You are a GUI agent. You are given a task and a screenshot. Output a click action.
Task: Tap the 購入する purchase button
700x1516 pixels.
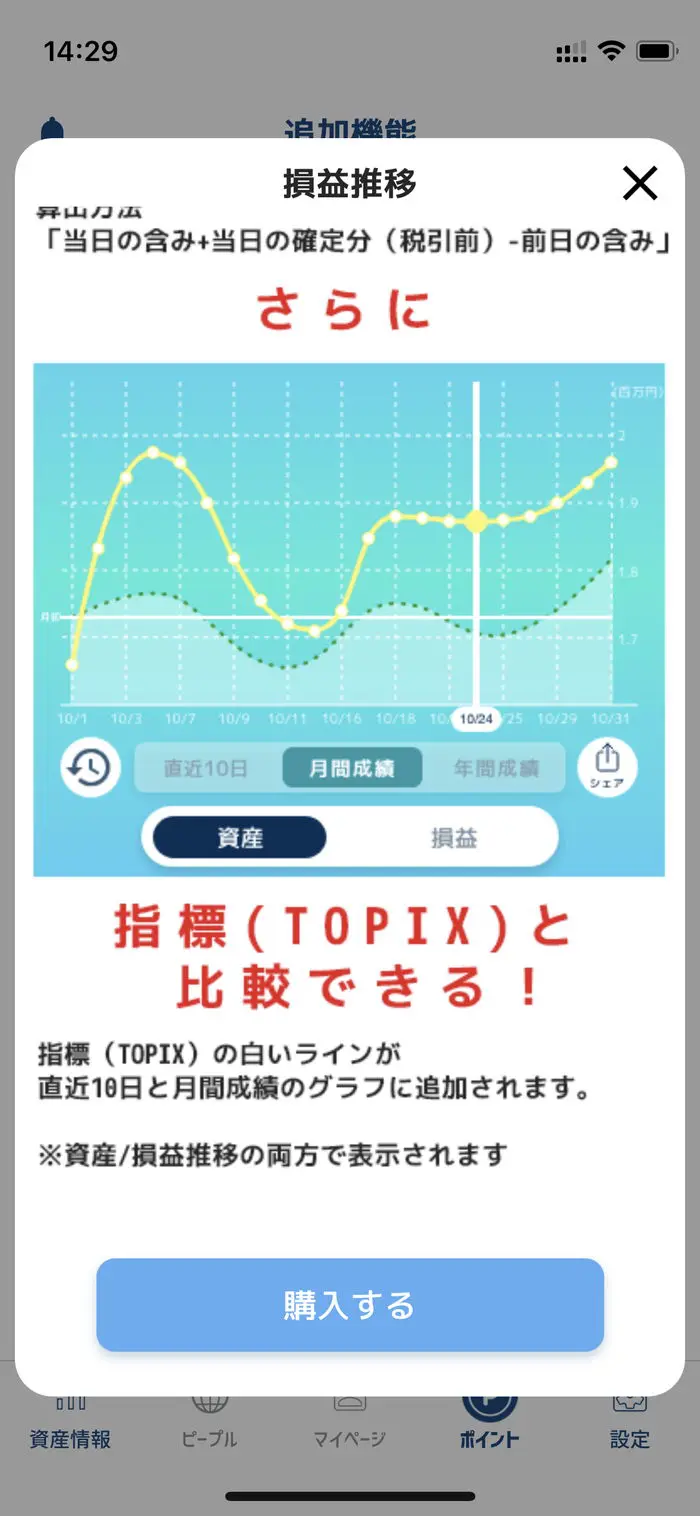coord(350,1305)
